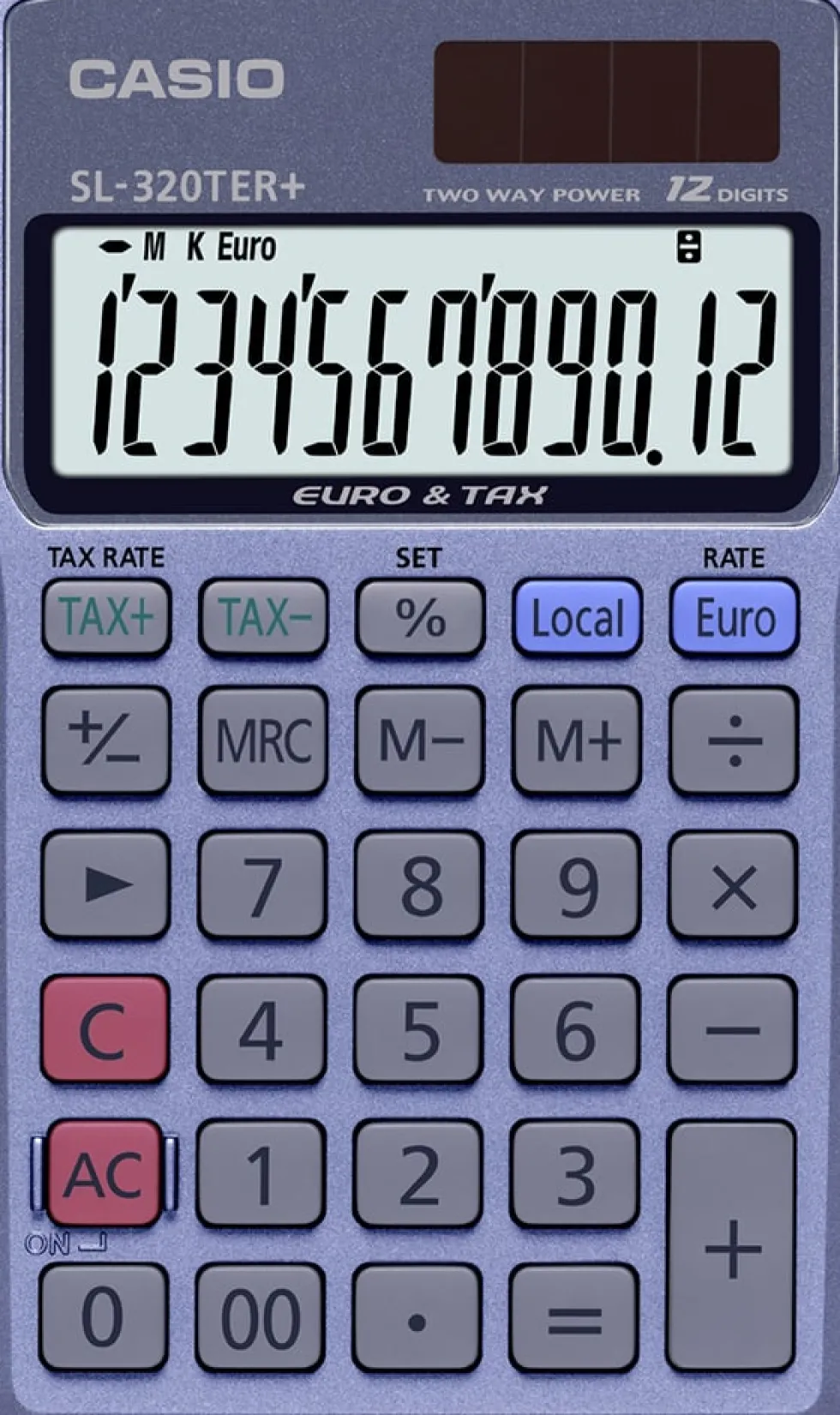Enter double zero with the 00 key
Screen dimensions: 840x1415
pos(261,1317)
